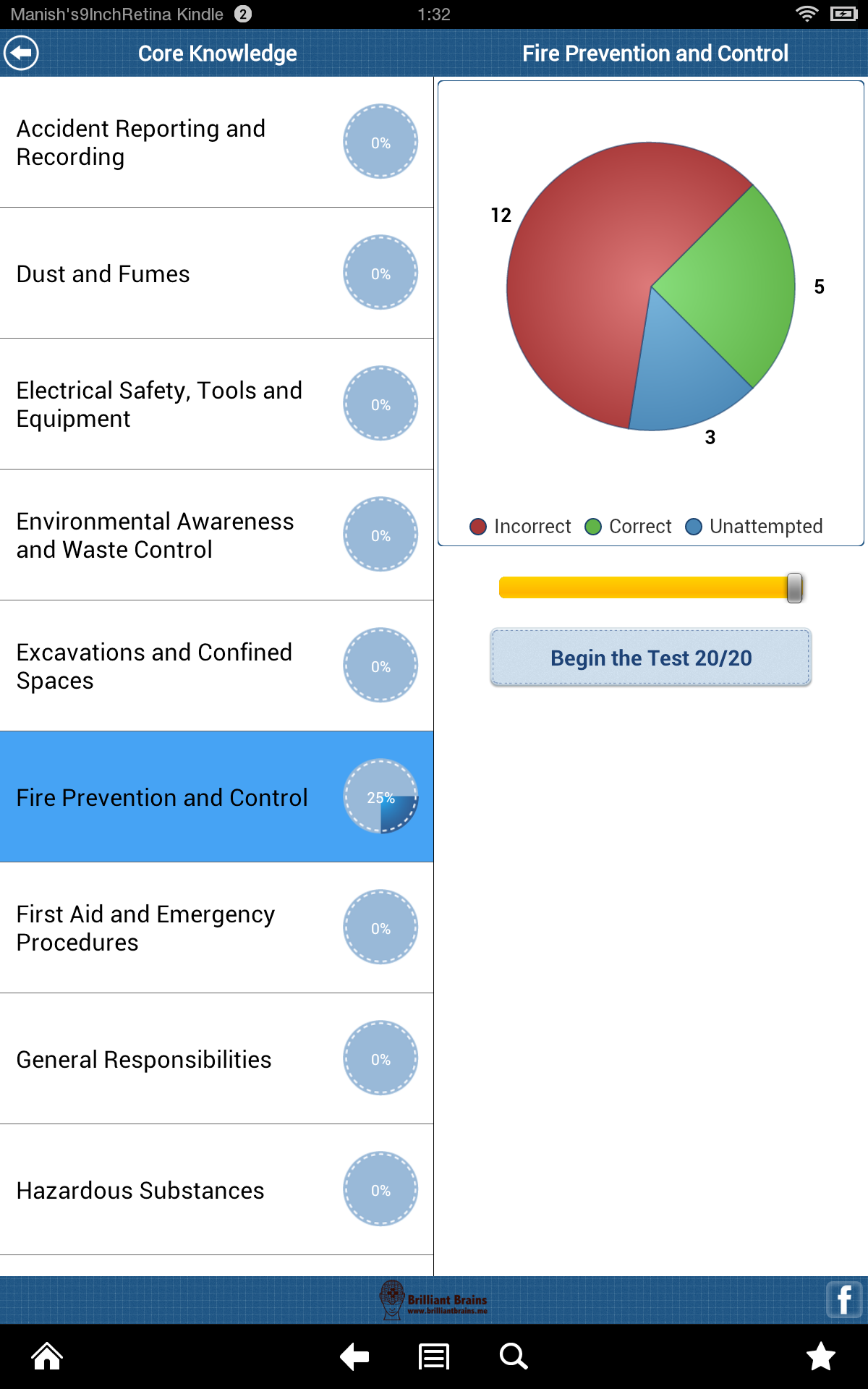Open the Fire Prevention and Control entry

pos(181,796)
